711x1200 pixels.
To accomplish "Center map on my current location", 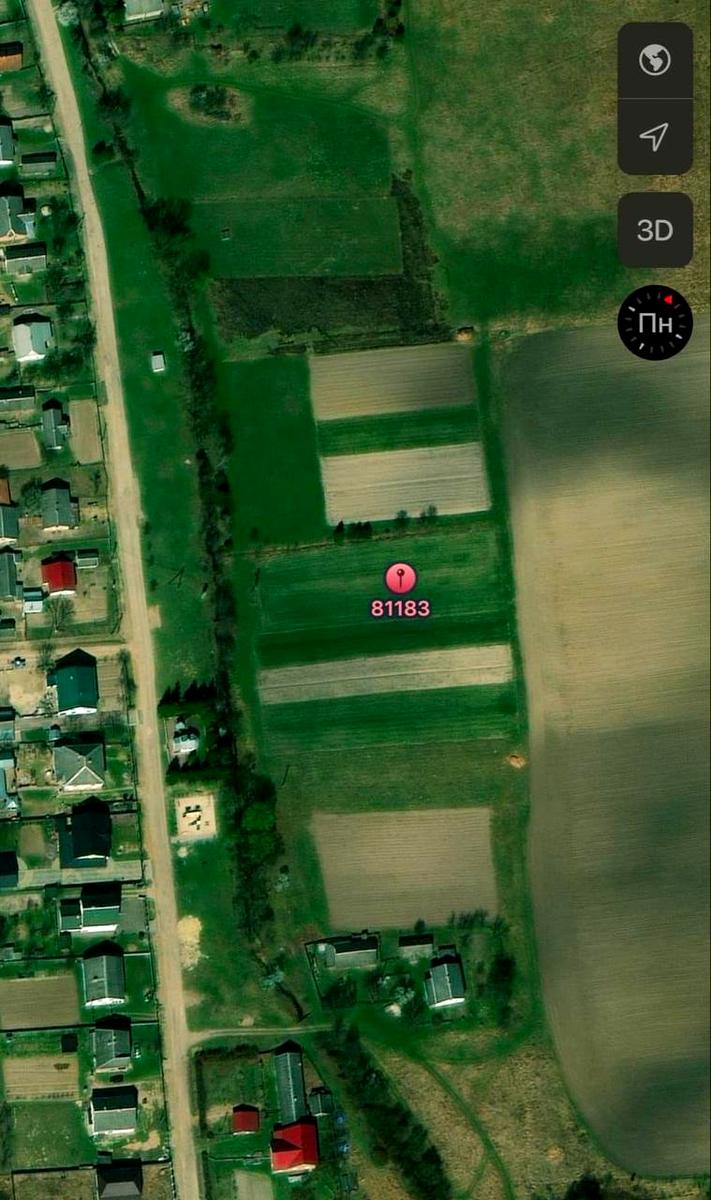I will coord(655,137).
